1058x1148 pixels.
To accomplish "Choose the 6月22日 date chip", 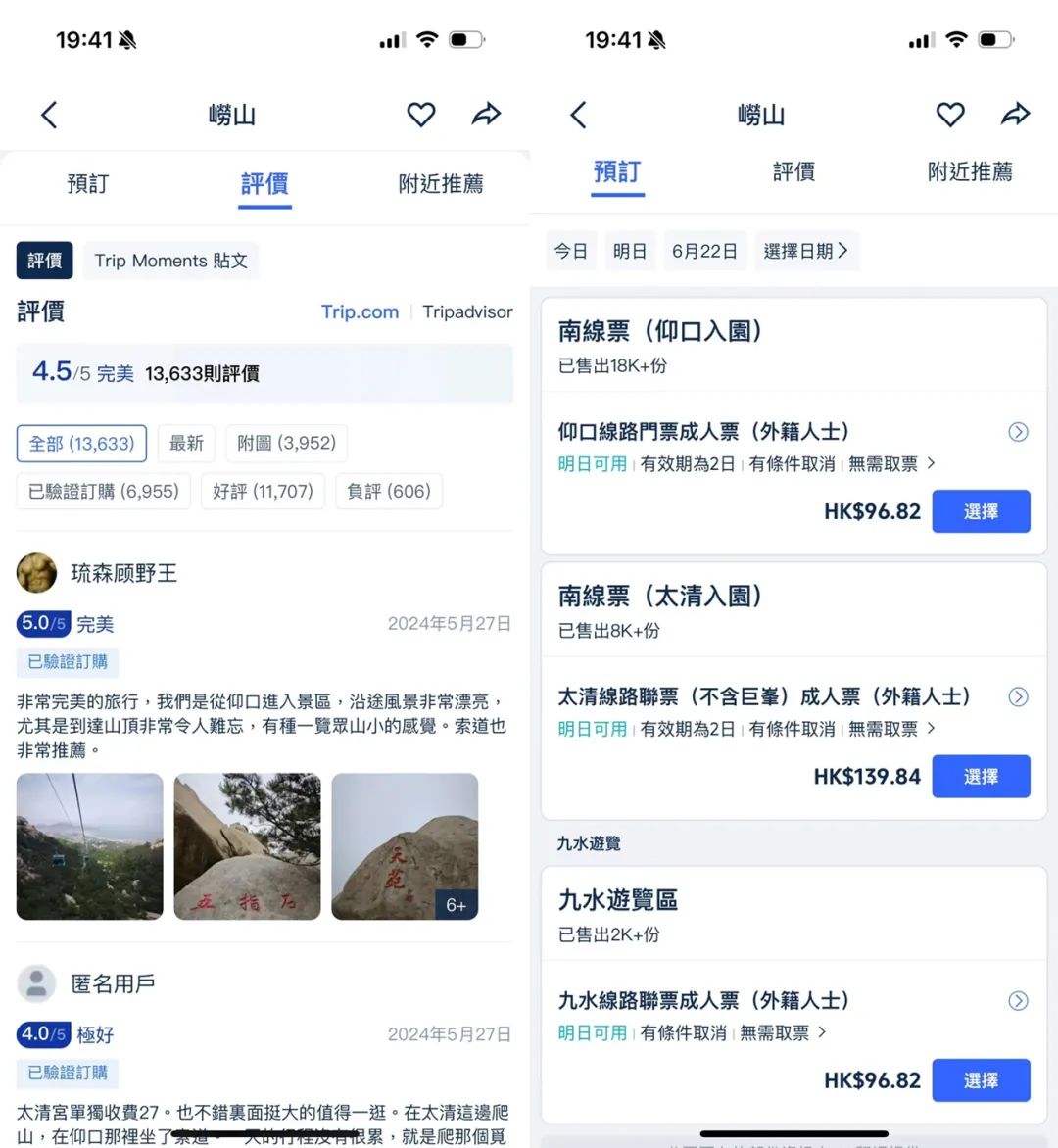I will [x=704, y=251].
